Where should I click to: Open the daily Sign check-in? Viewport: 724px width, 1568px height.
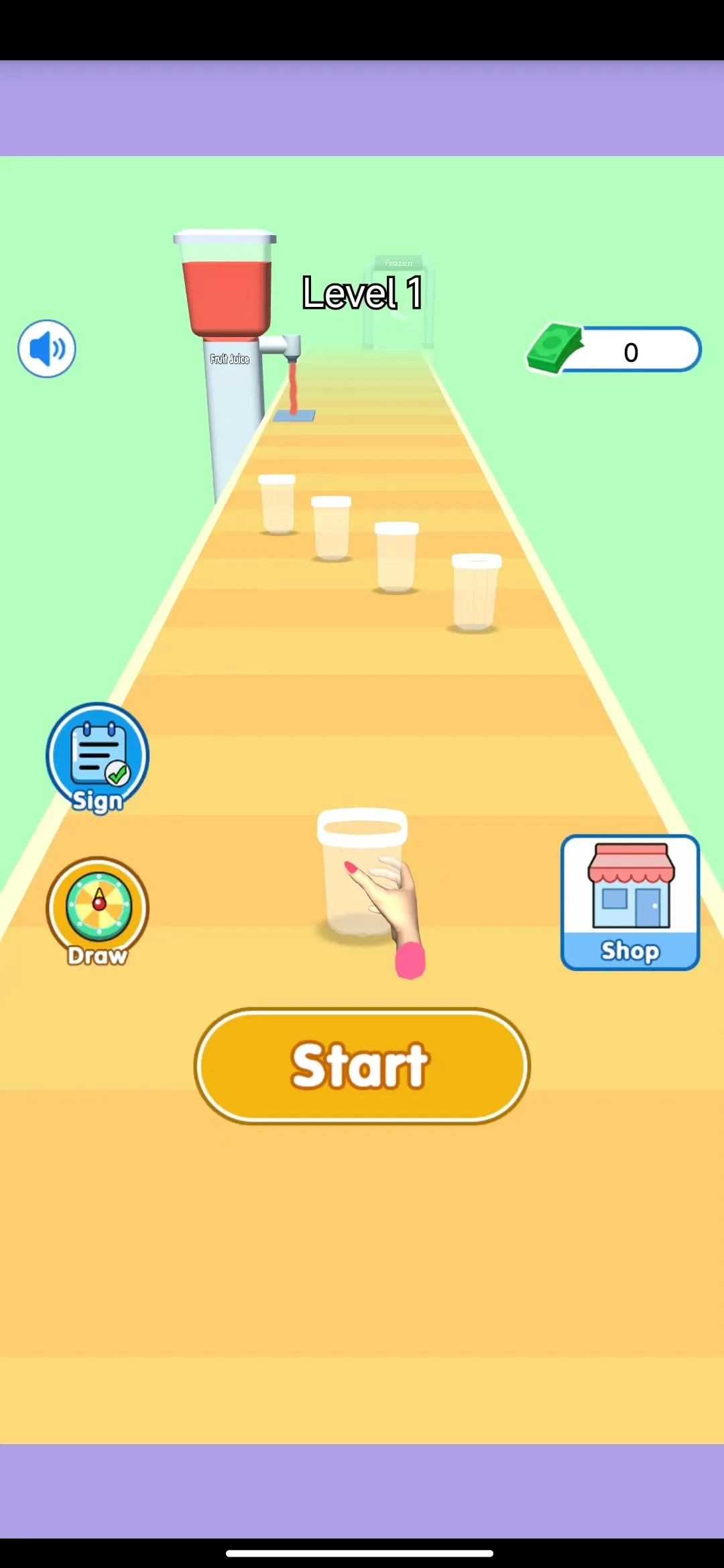pyautogui.click(x=98, y=756)
